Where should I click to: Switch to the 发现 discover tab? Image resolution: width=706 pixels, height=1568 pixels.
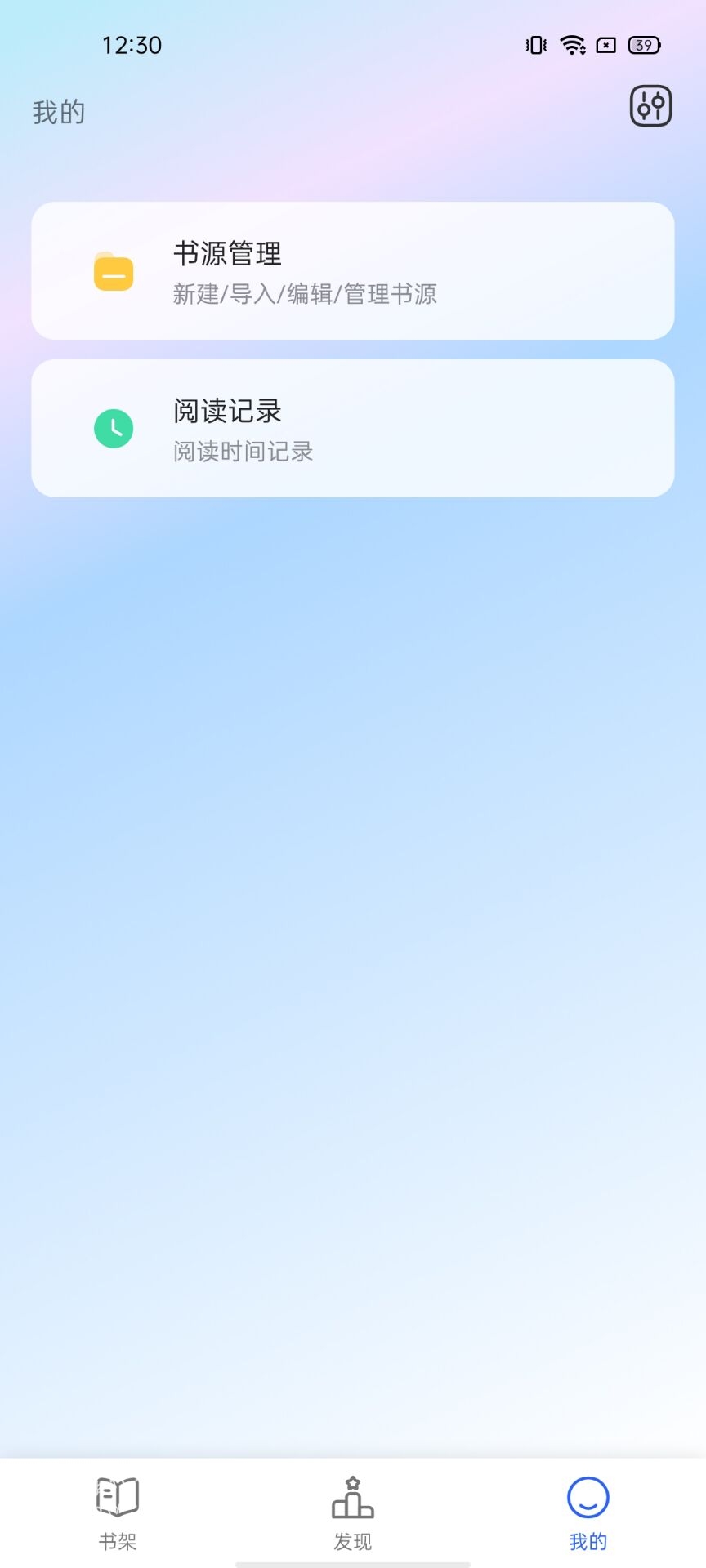pos(353,1513)
